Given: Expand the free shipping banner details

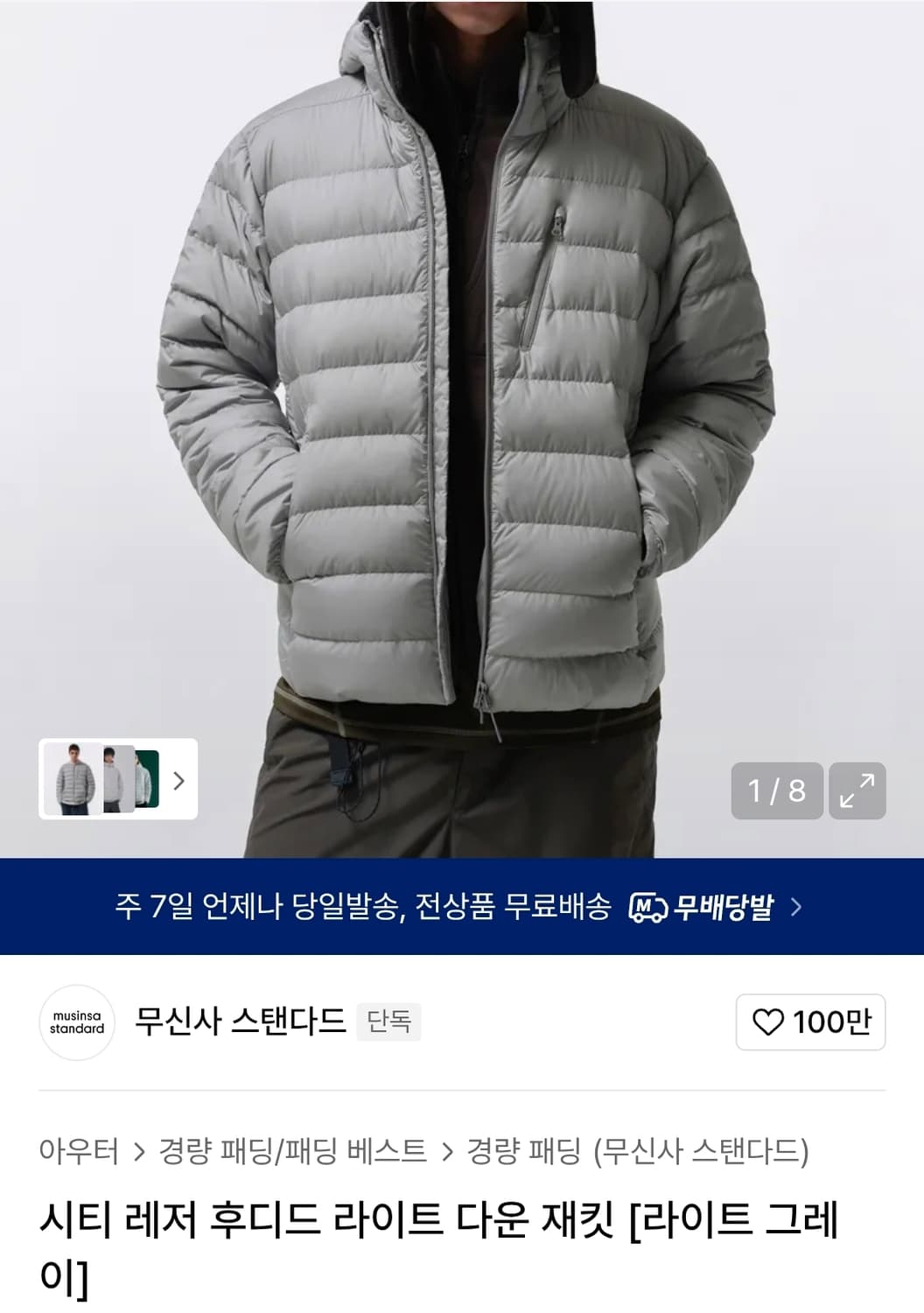Looking at the screenshot, I should coord(462,909).
